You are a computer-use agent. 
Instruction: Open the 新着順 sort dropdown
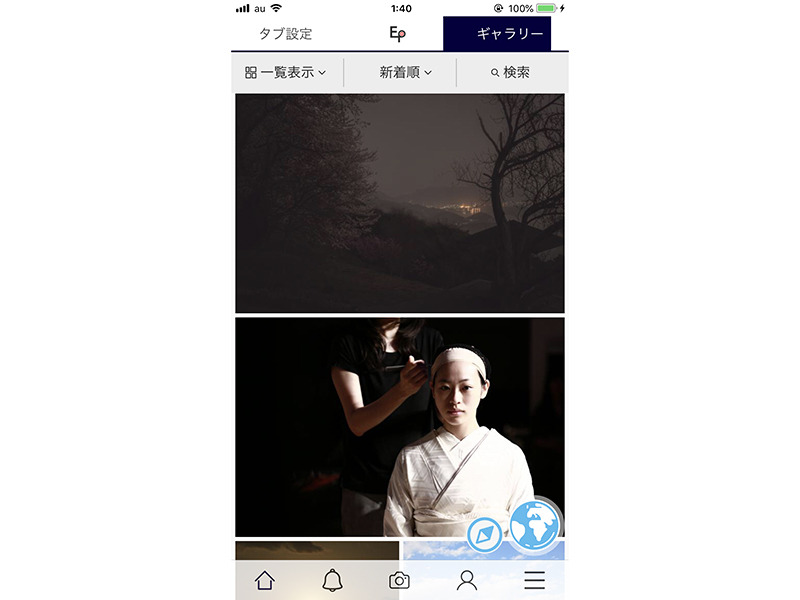pos(405,72)
